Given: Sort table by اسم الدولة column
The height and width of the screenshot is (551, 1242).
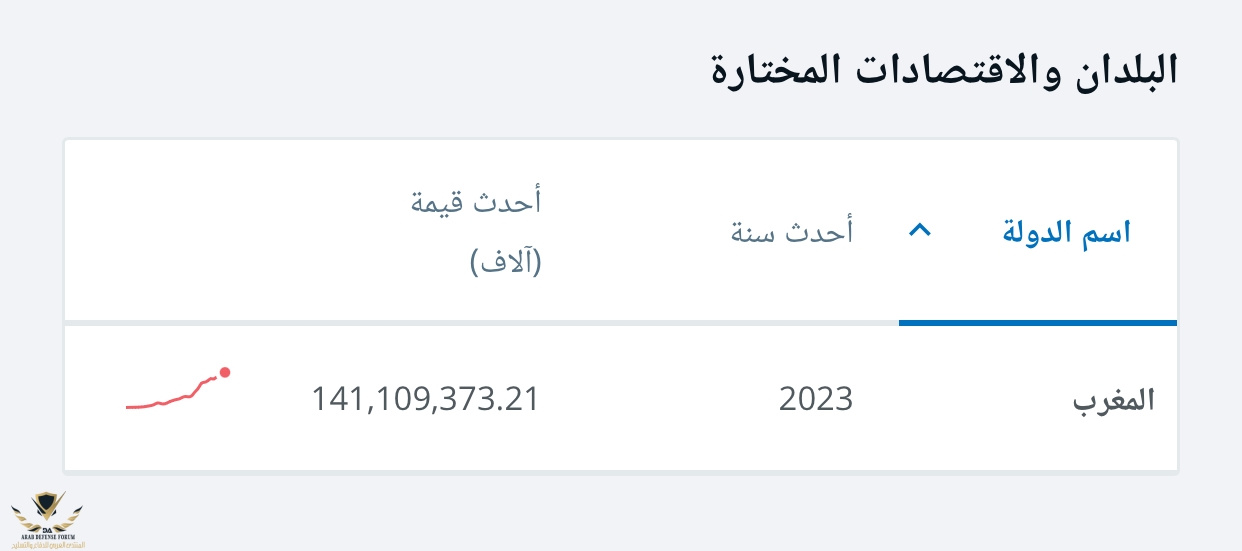Looking at the screenshot, I should (1066, 232).
